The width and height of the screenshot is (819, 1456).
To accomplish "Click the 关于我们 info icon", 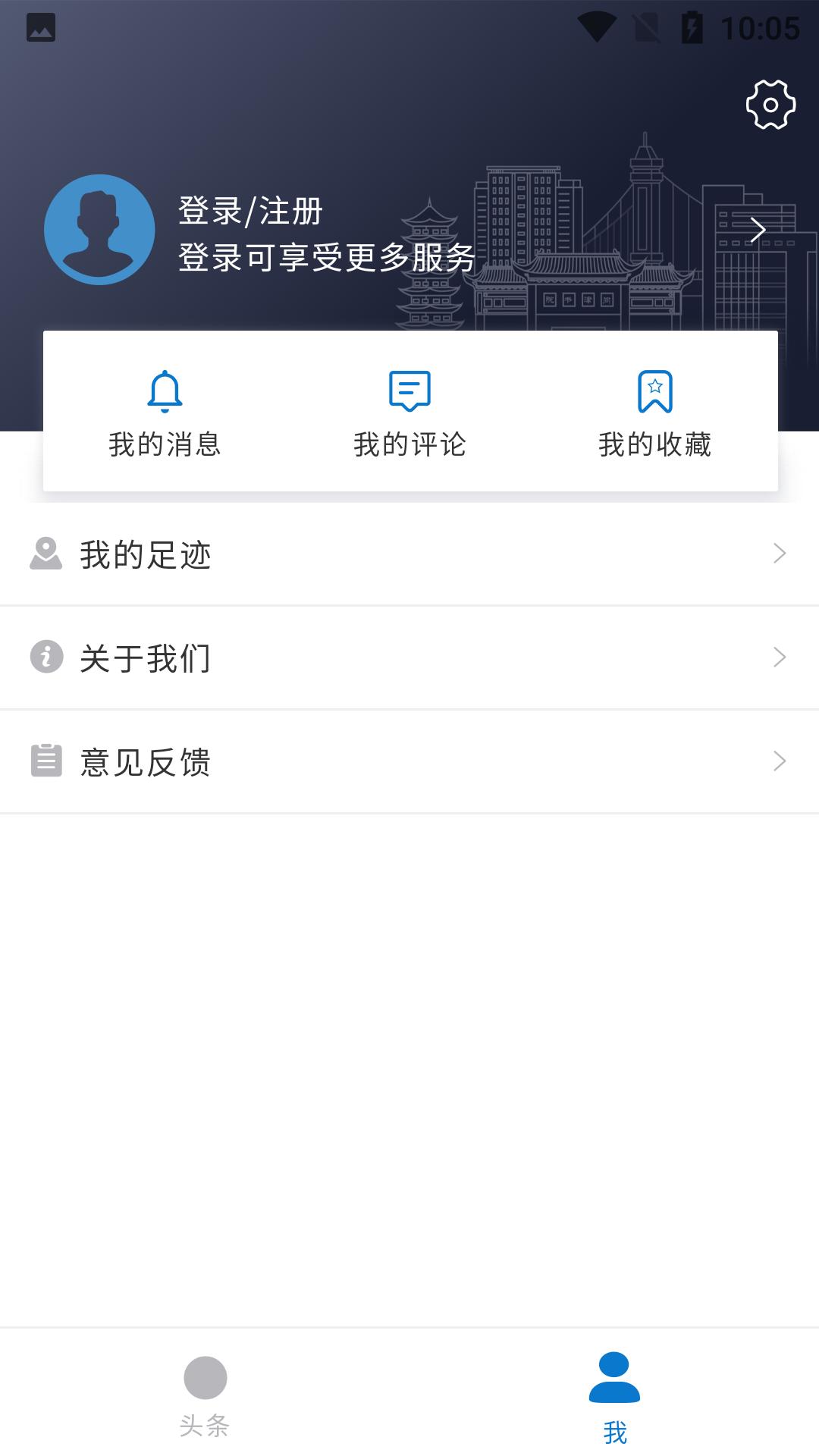I will [45, 658].
